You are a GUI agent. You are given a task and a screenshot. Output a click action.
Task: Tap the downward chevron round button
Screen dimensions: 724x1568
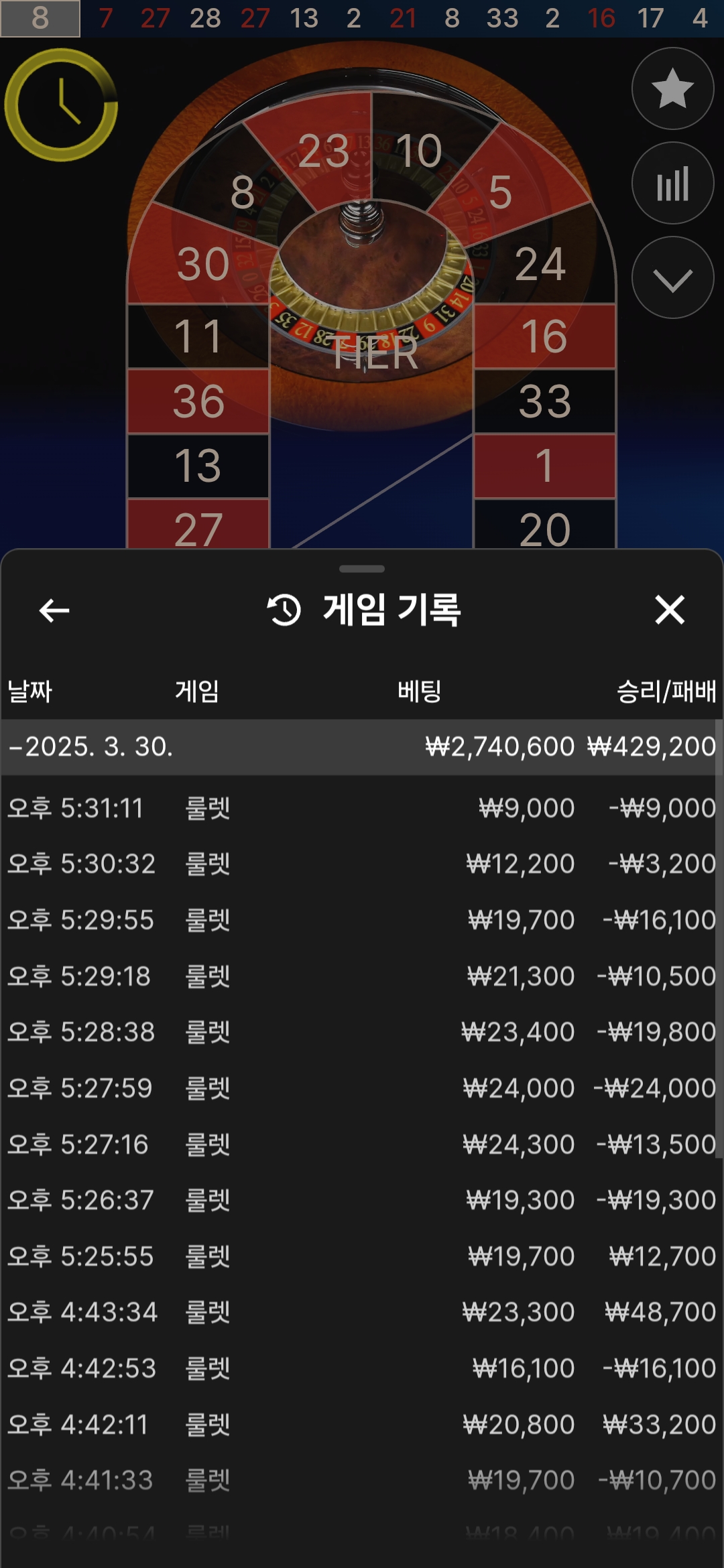(x=672, y=278)
